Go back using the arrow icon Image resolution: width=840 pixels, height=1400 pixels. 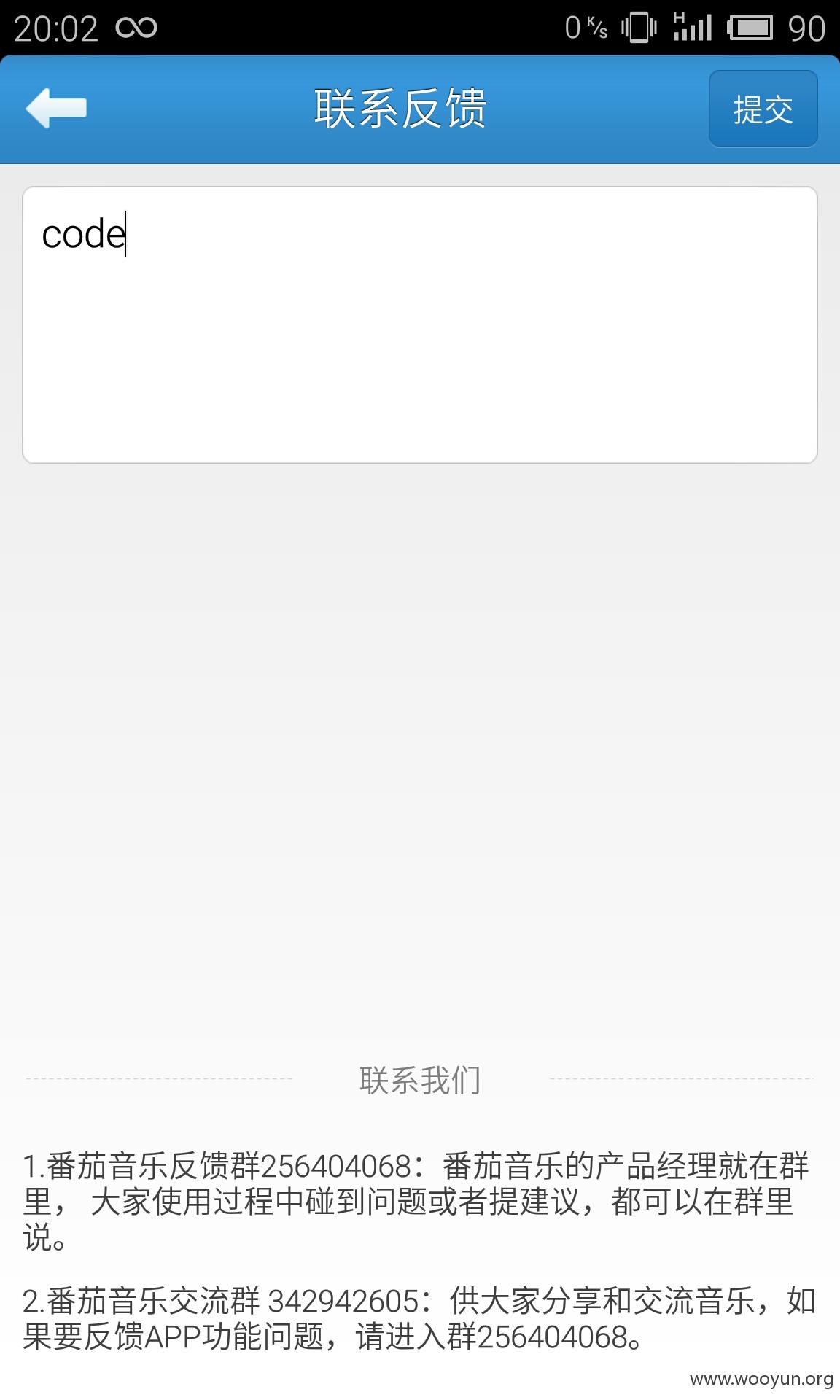pyautogui.click(x=56, y=108)
